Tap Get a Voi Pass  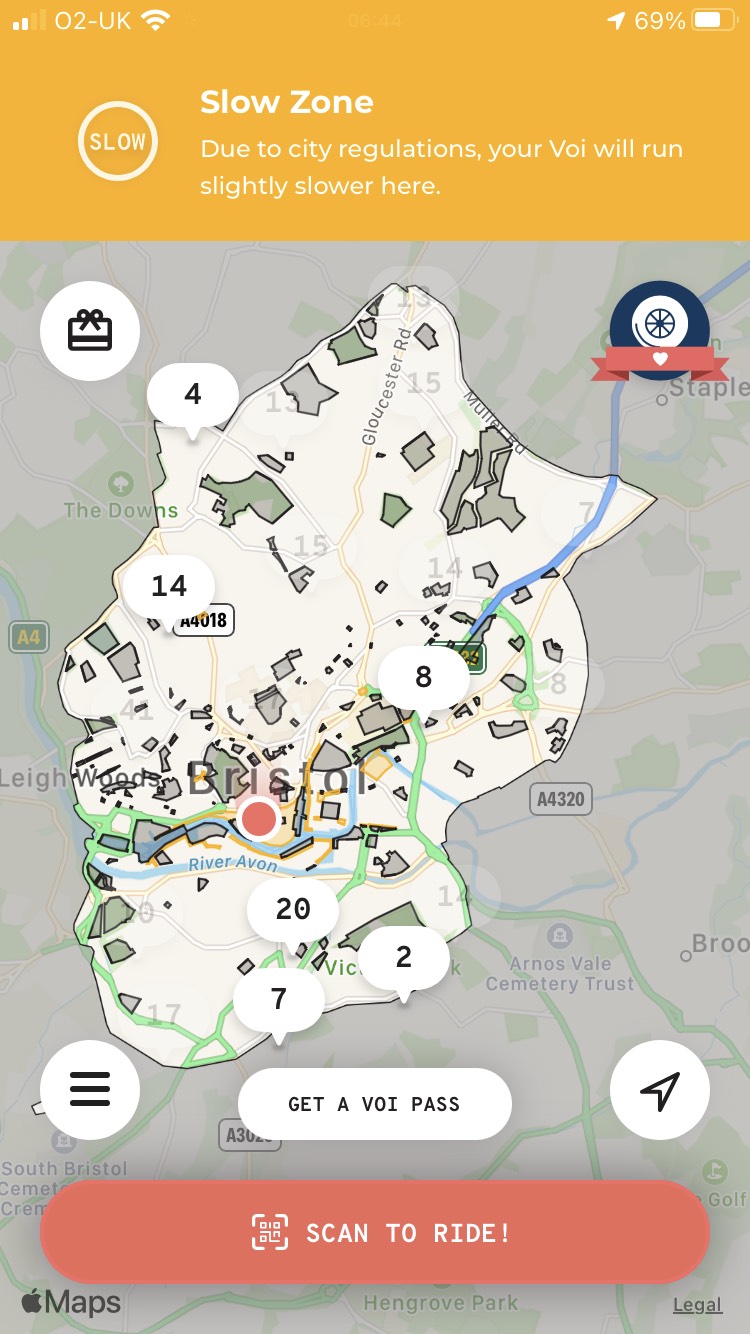tap(375, 1104)
